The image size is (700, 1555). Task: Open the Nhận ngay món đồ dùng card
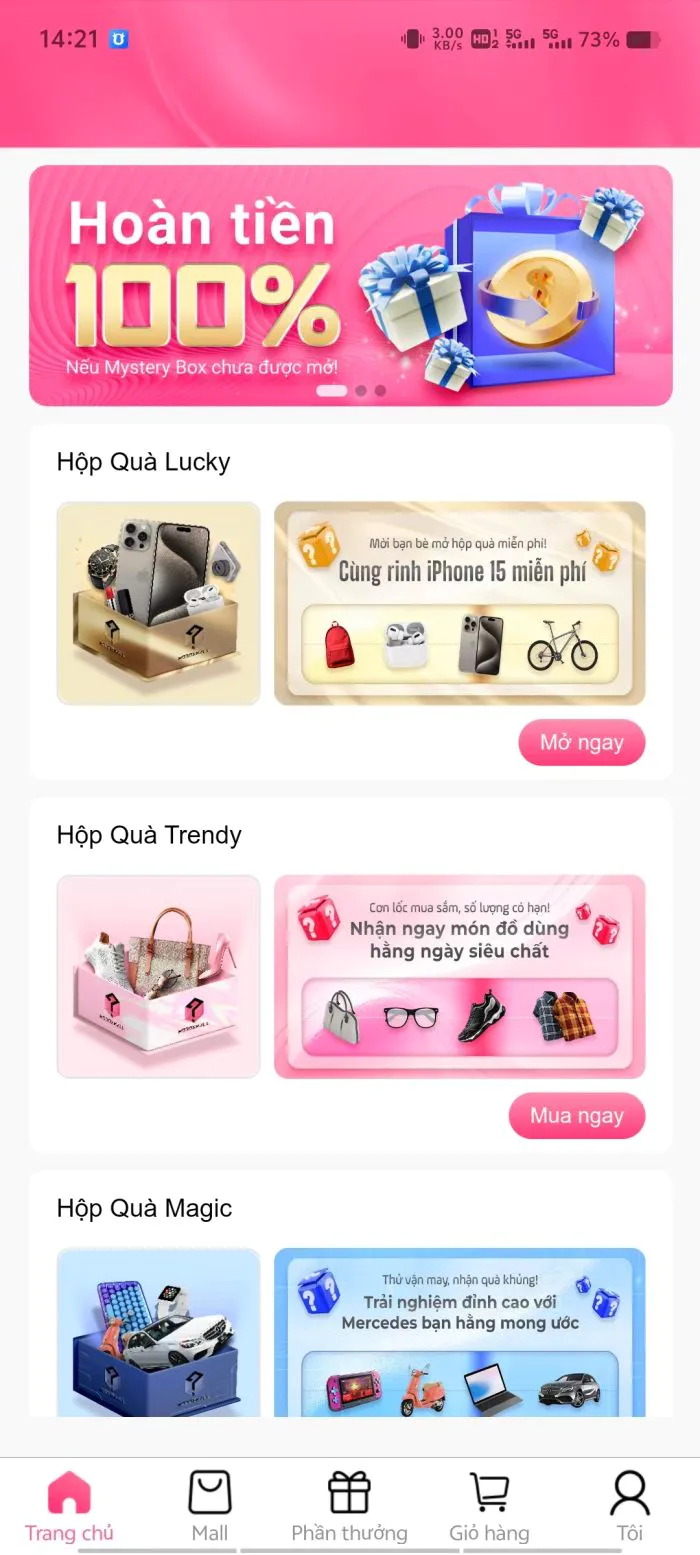pos(459,976)
